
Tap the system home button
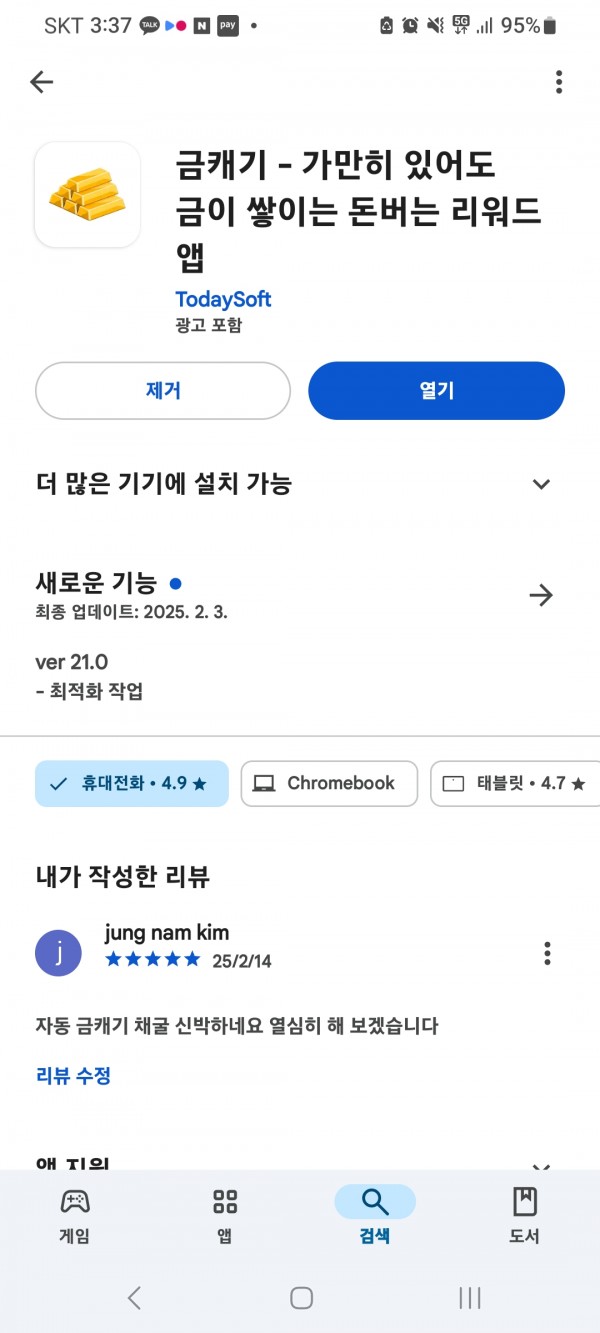(x=301, y=1298)
